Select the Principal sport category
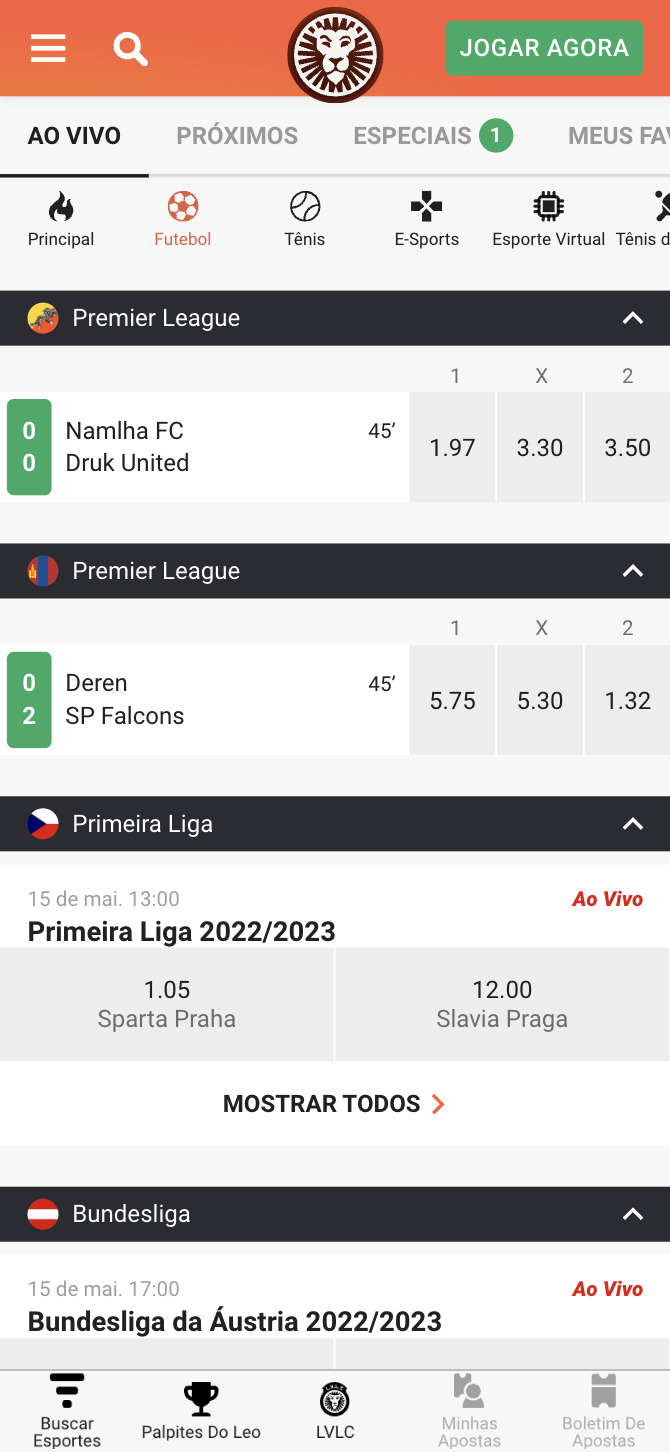Viewport: 670px width, 1452px height. tap(61, 220)
